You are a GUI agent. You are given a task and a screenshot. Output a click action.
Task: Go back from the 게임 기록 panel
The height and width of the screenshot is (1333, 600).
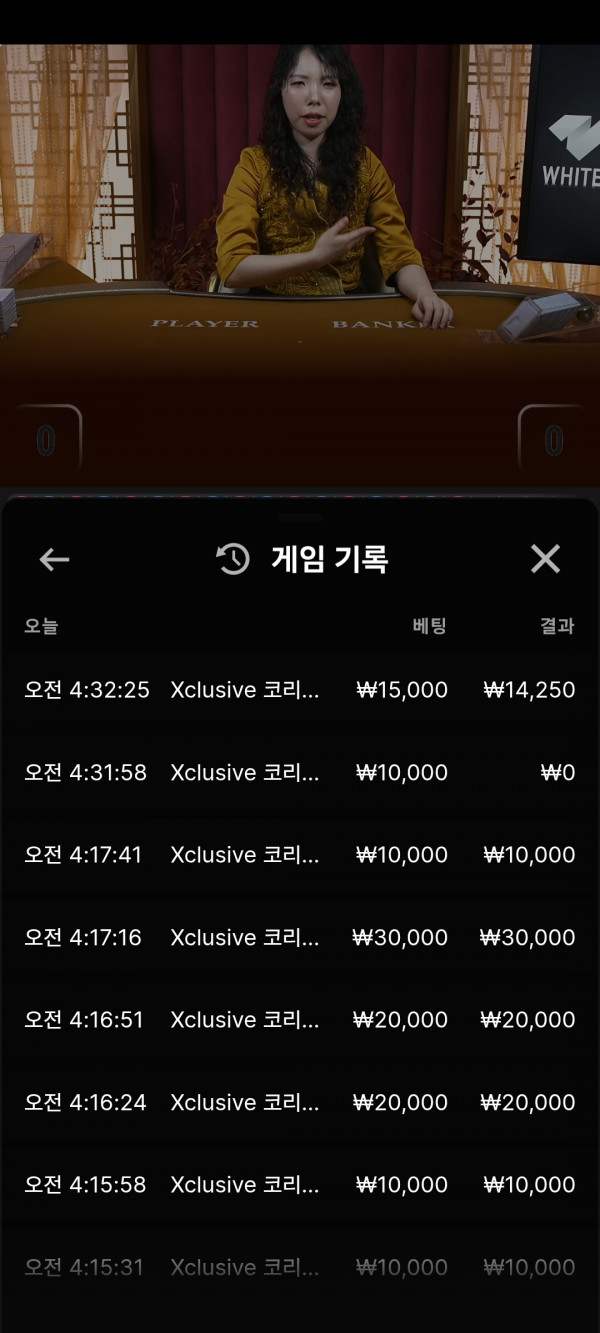[x=54, y=559]
